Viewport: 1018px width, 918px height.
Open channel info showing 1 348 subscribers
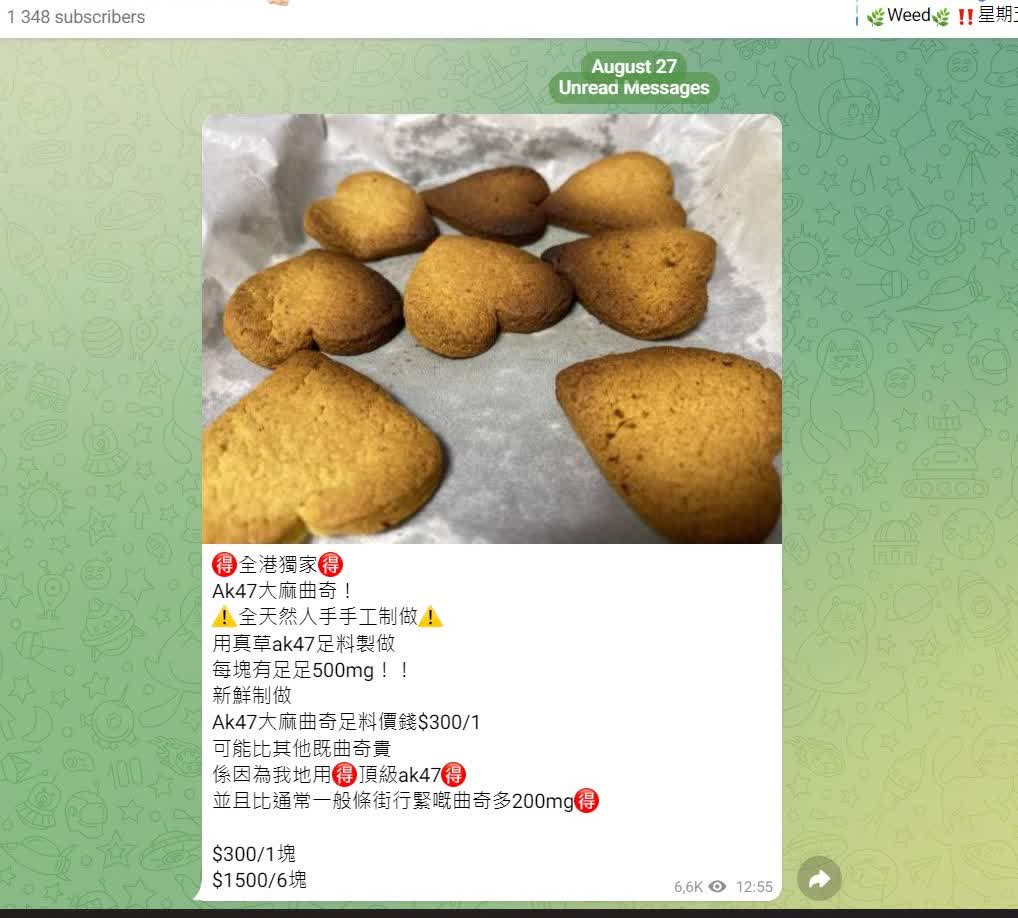[x=76, y=17]
